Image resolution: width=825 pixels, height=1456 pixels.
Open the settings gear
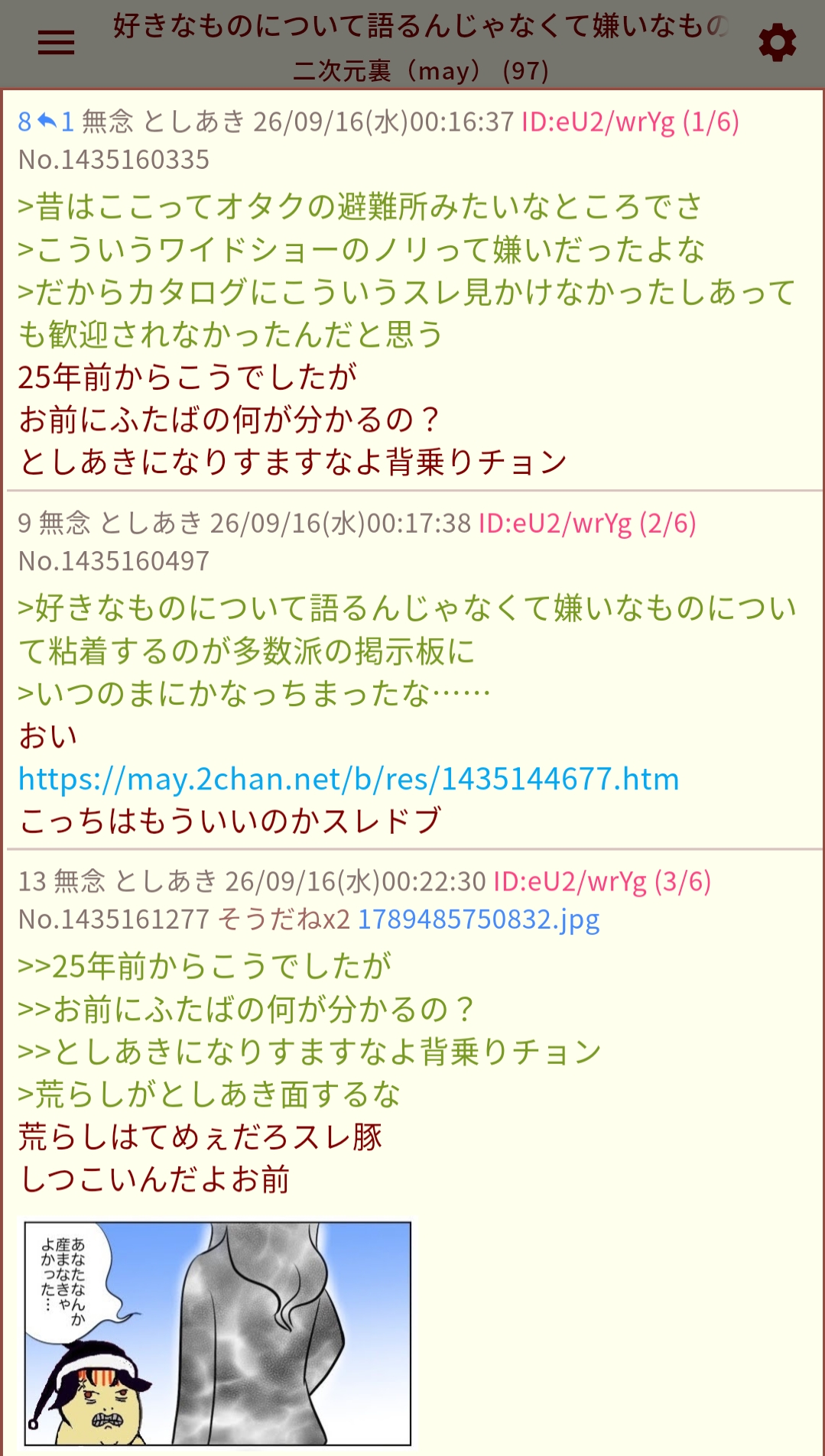coord(777,43)
